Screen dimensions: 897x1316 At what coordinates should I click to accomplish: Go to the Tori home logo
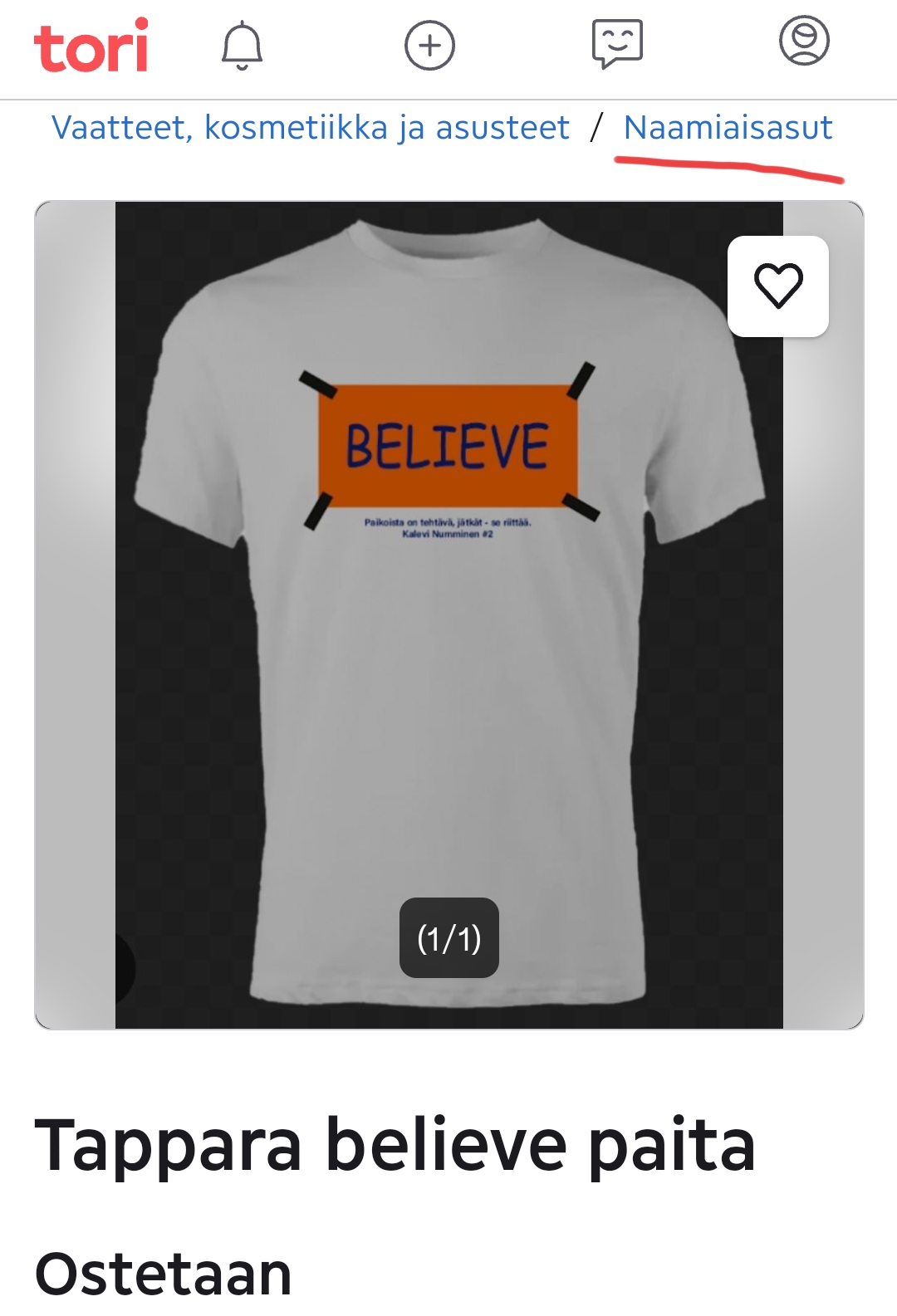click(91, 46)
